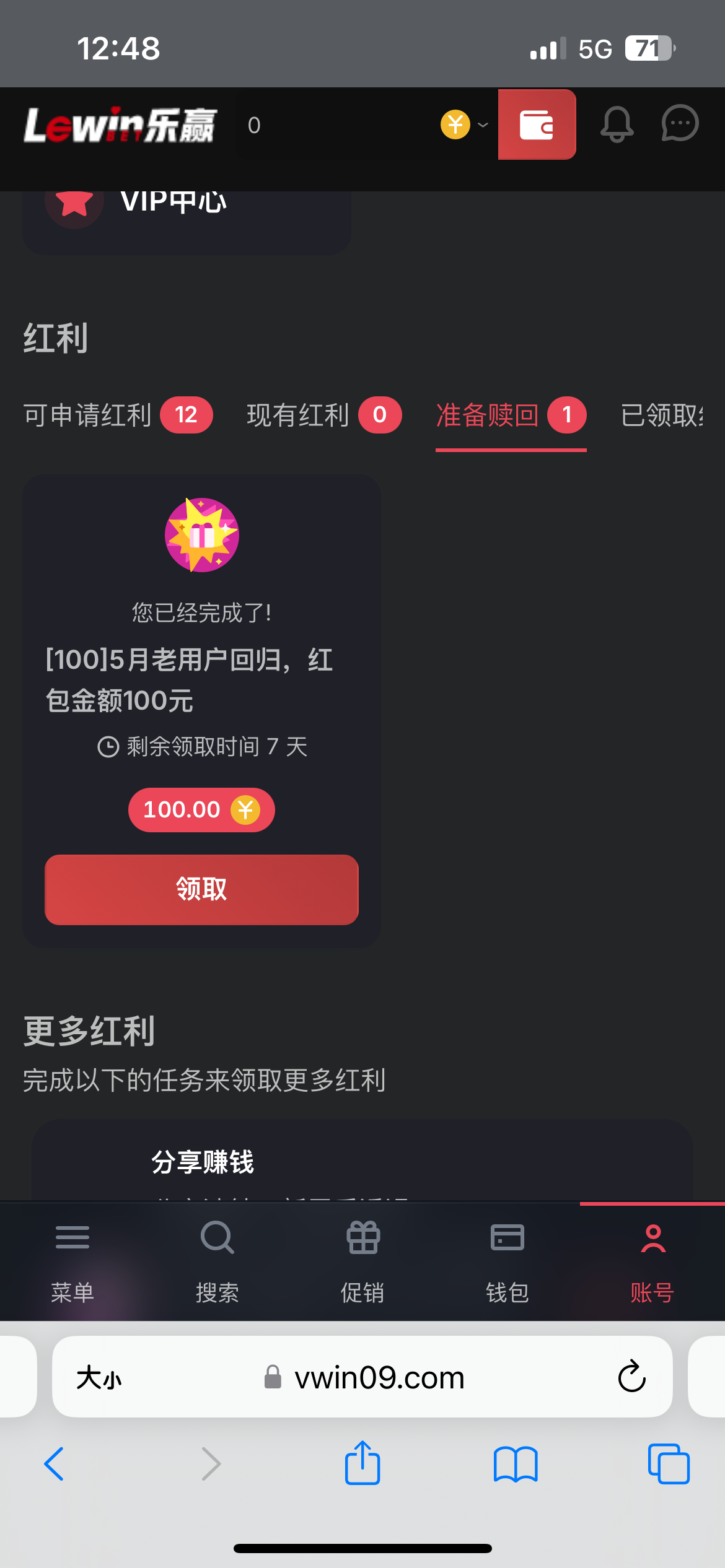Switch to 已领取 tab
The width and height of the screenshot is (725, 1568).
[662, 415]
